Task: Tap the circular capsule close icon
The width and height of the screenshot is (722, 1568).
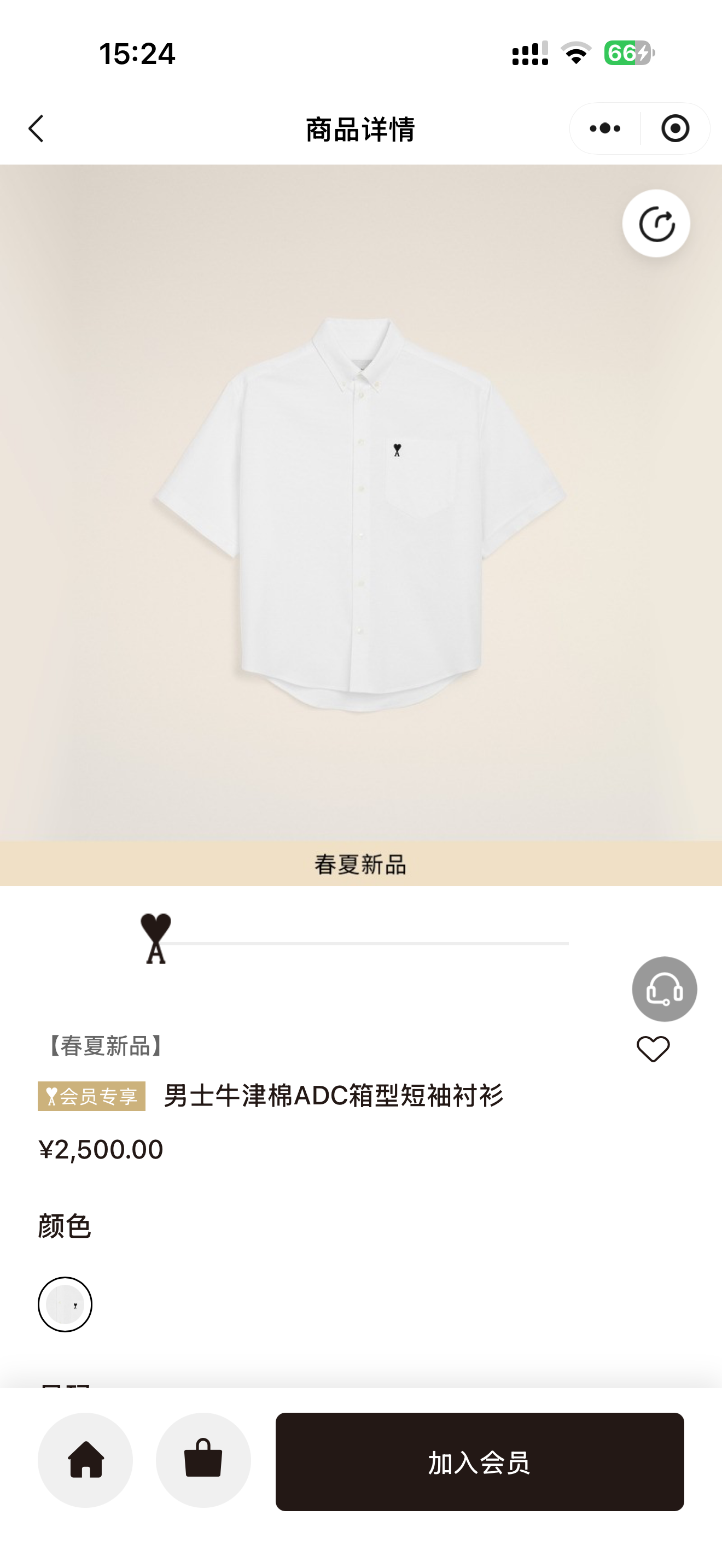Action: (x=674, y=128)
